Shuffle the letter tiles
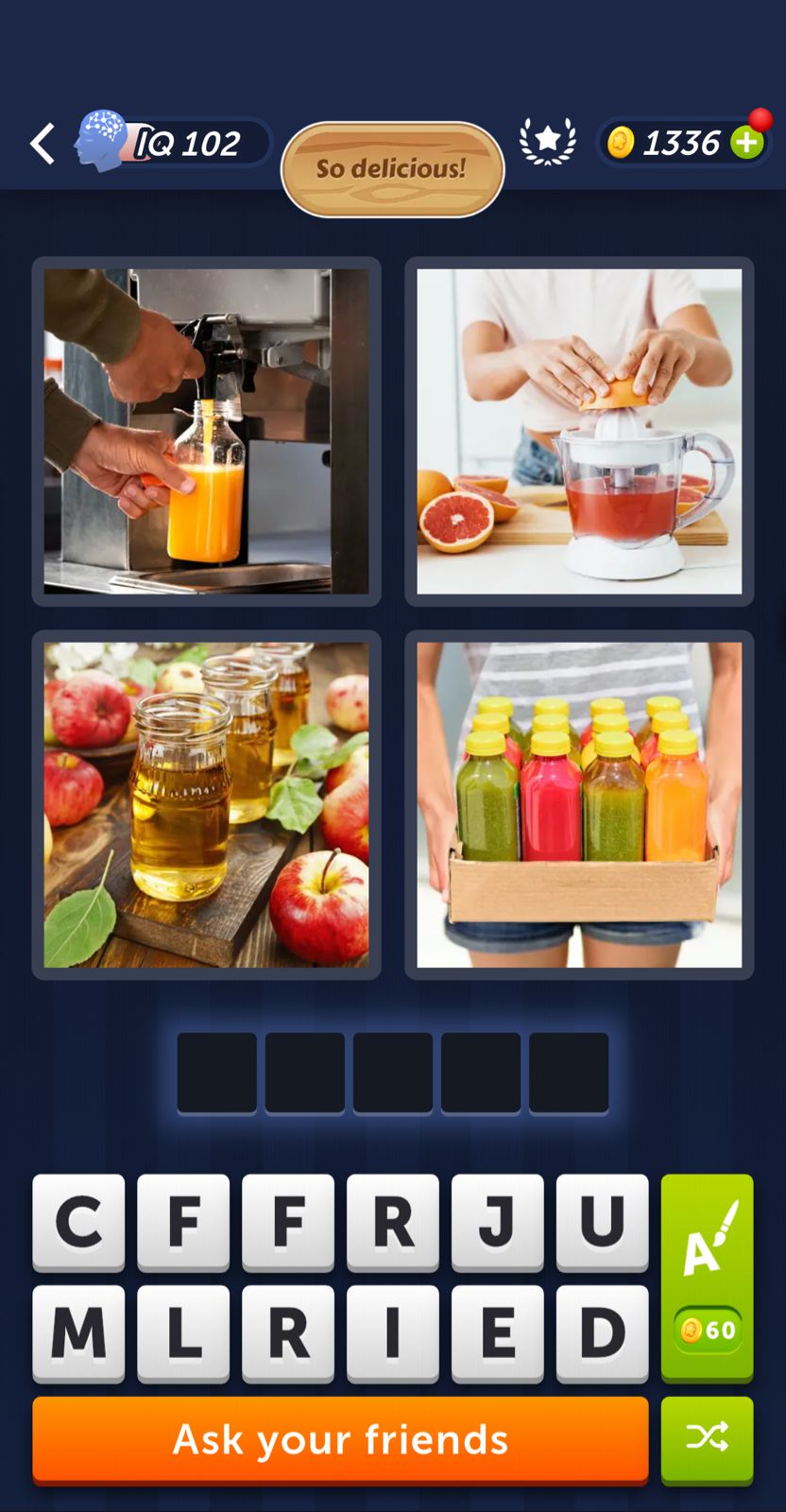The width and height of the screenshot is (786, 1512). tap(707, 1439)
